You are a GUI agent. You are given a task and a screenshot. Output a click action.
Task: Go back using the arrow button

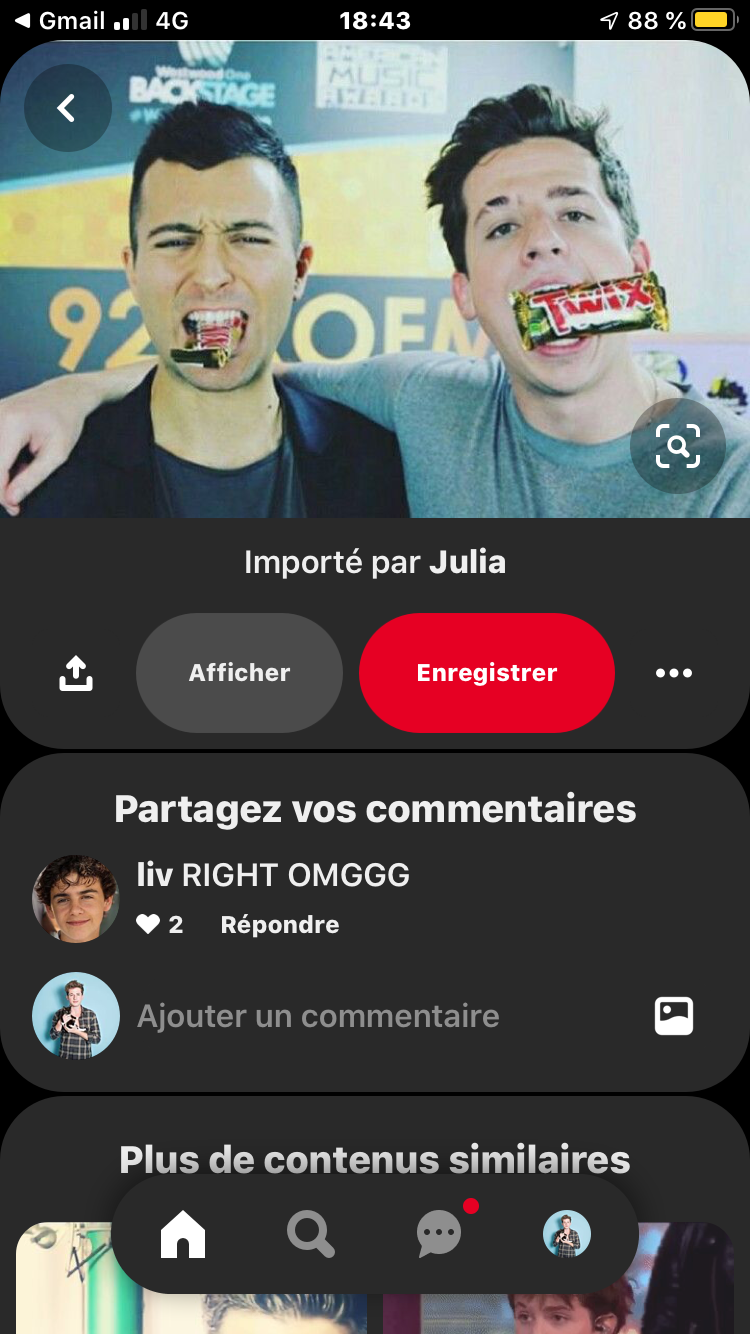click(67, 108)
